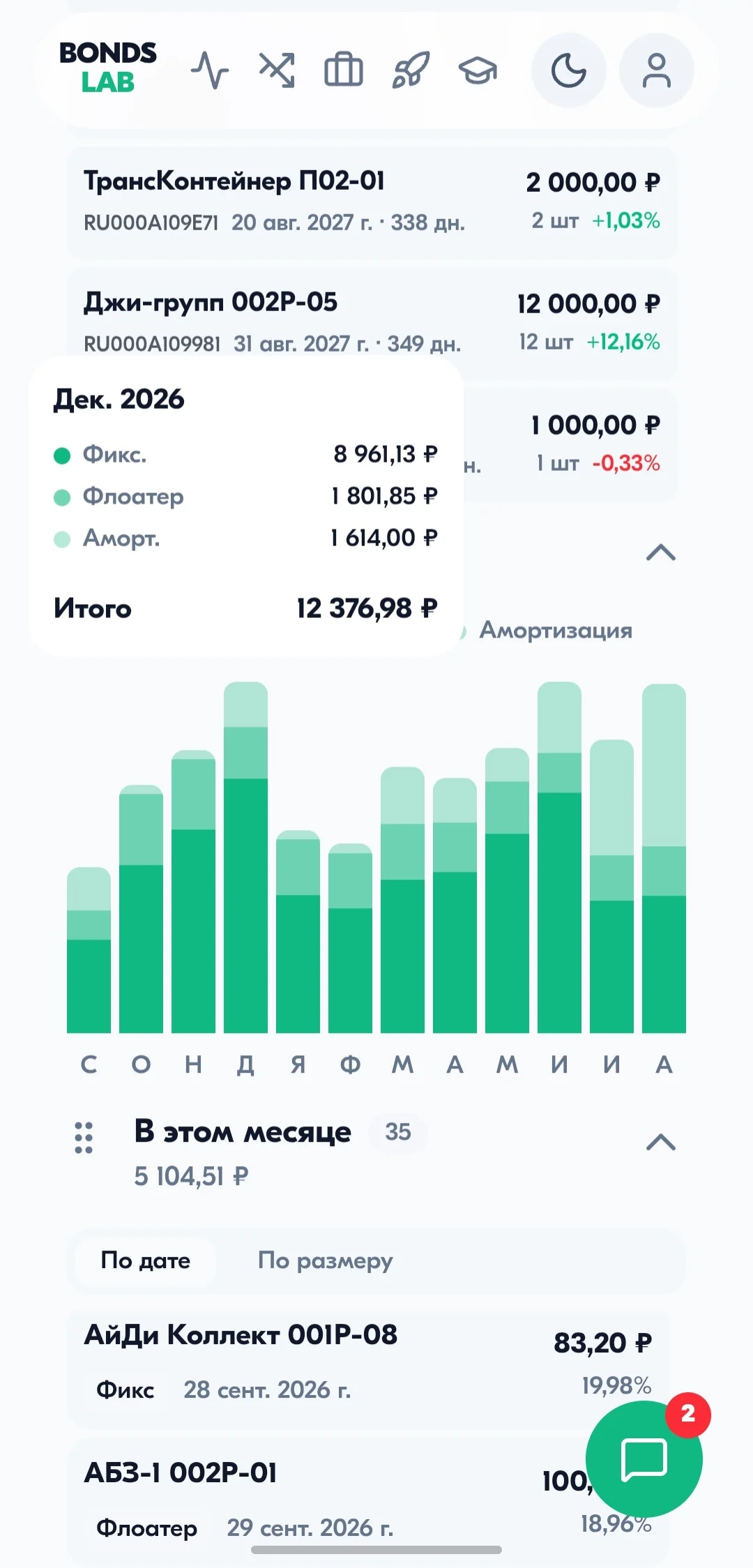Open the support chat floating button
753x1568 pixels.
[x=644, y=1458]
